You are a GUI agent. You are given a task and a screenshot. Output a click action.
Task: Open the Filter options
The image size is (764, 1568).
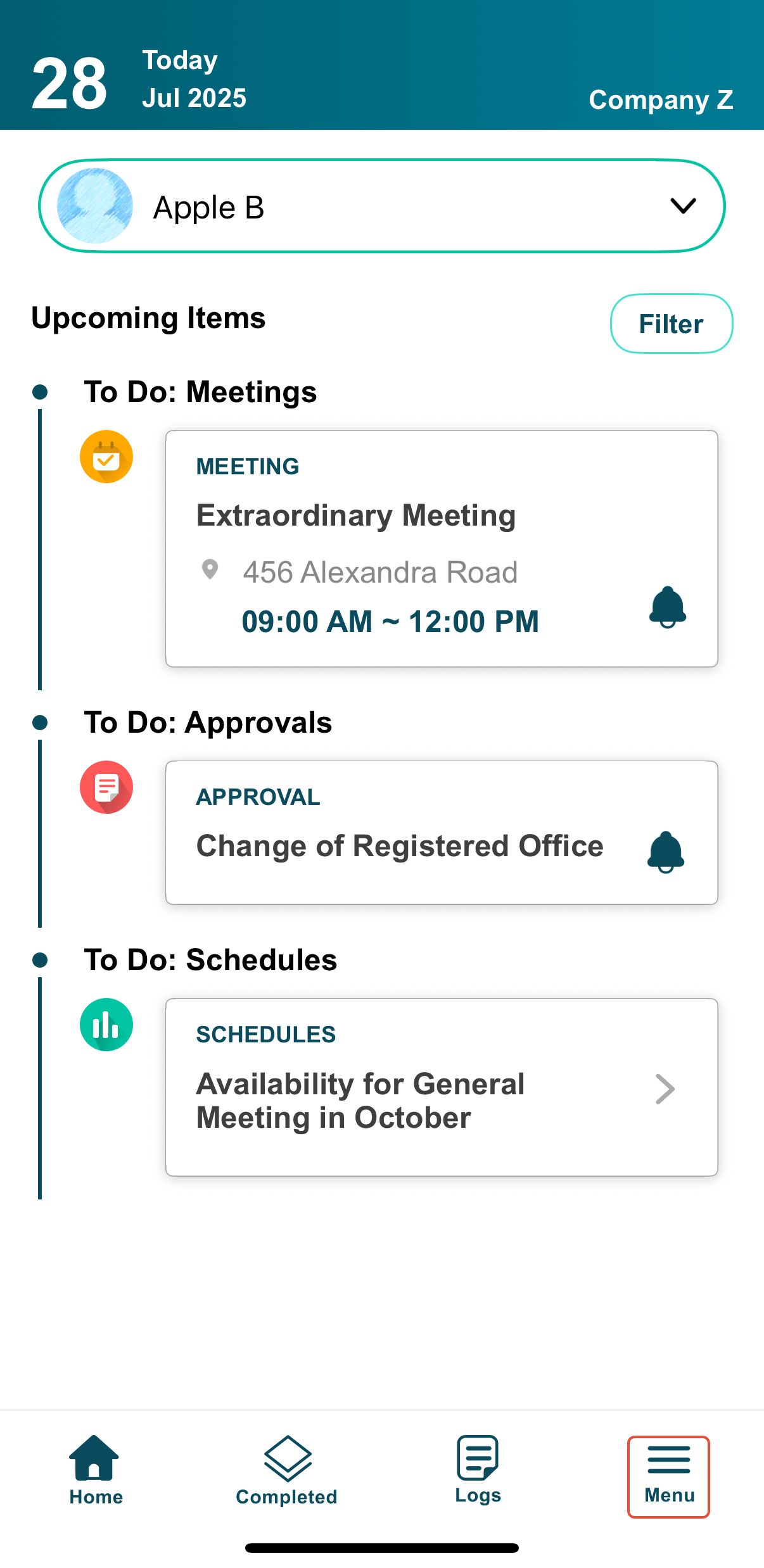point(671,324)
